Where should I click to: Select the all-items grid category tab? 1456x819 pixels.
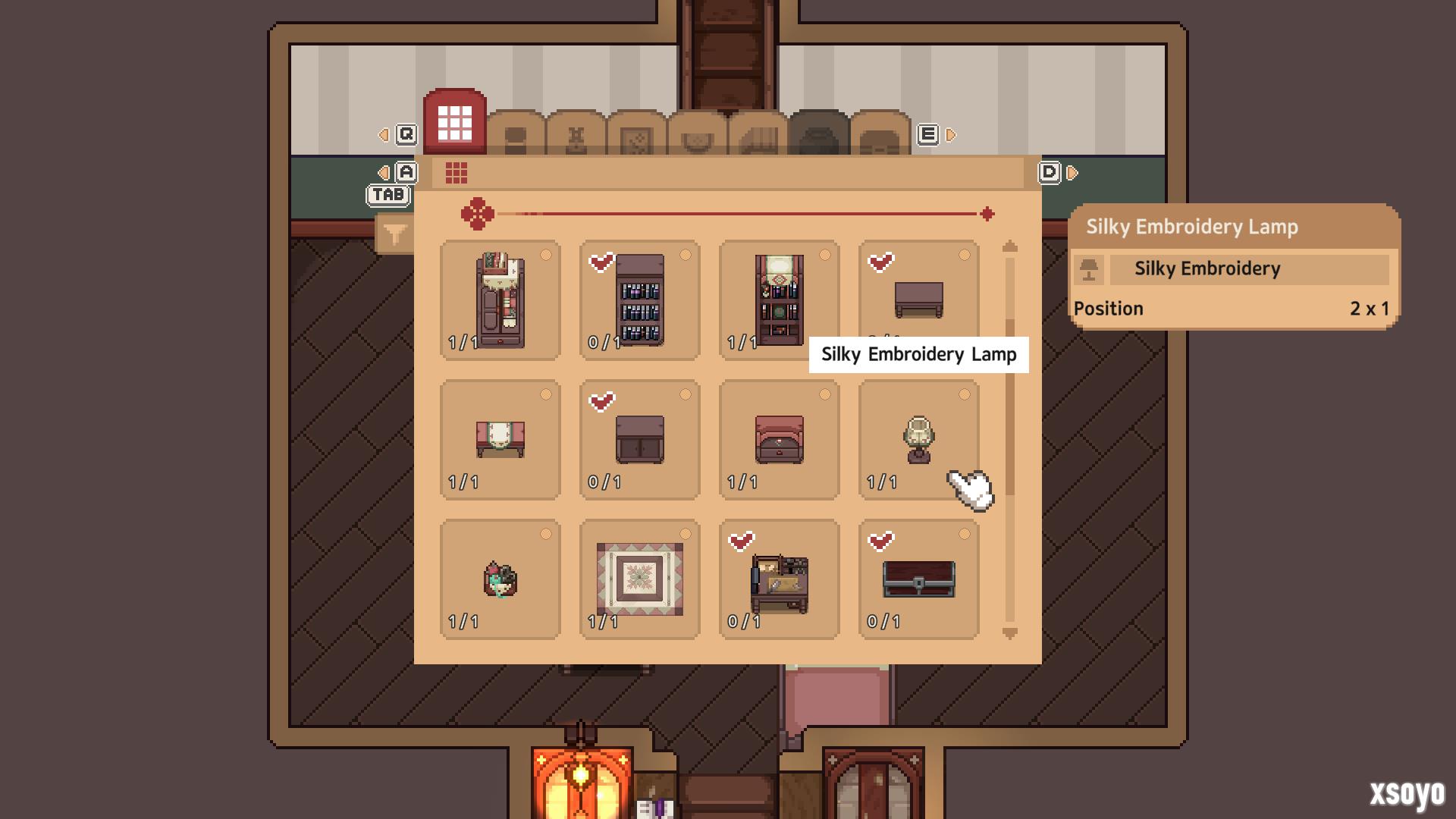point(454,123)
